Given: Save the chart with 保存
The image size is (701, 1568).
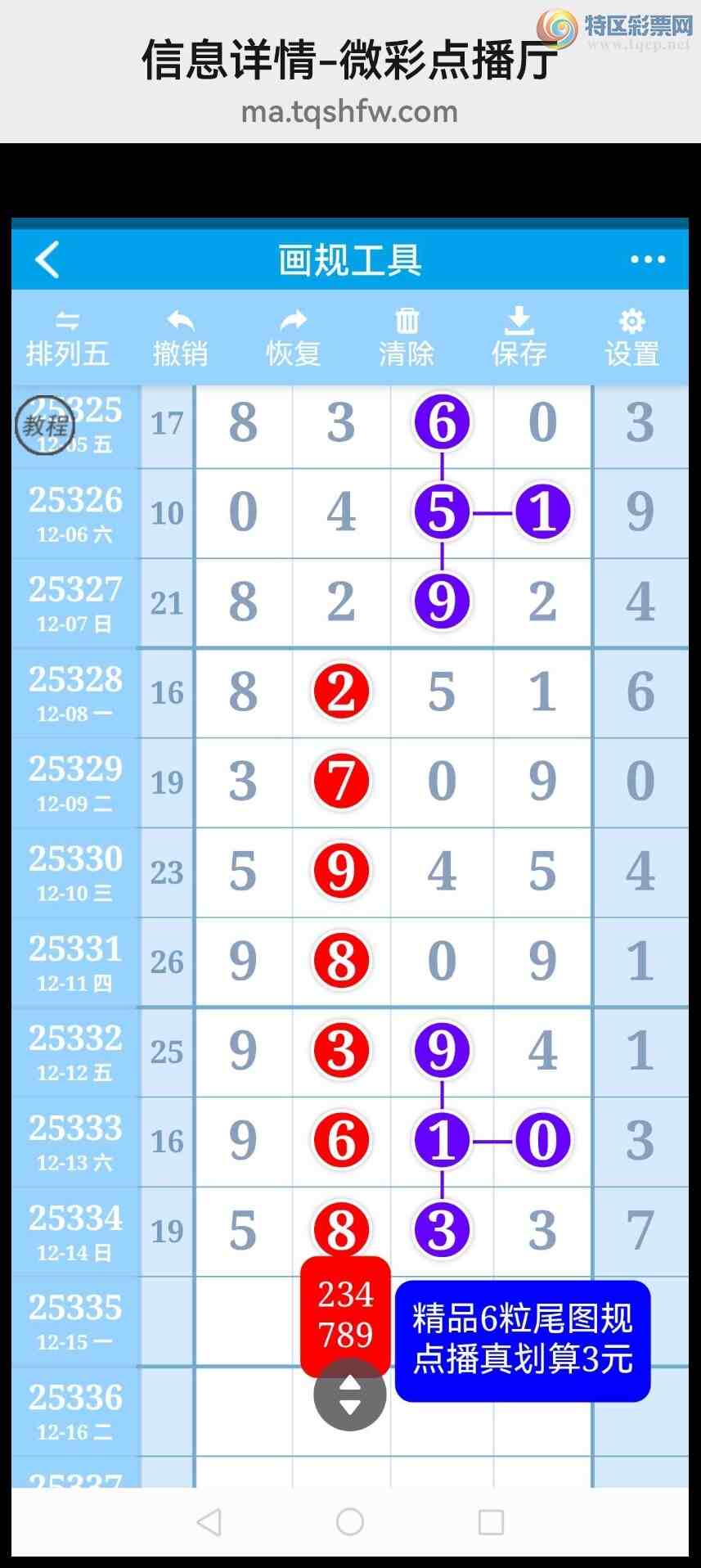Looking at the screenshot, I should [x=519, y=340].
